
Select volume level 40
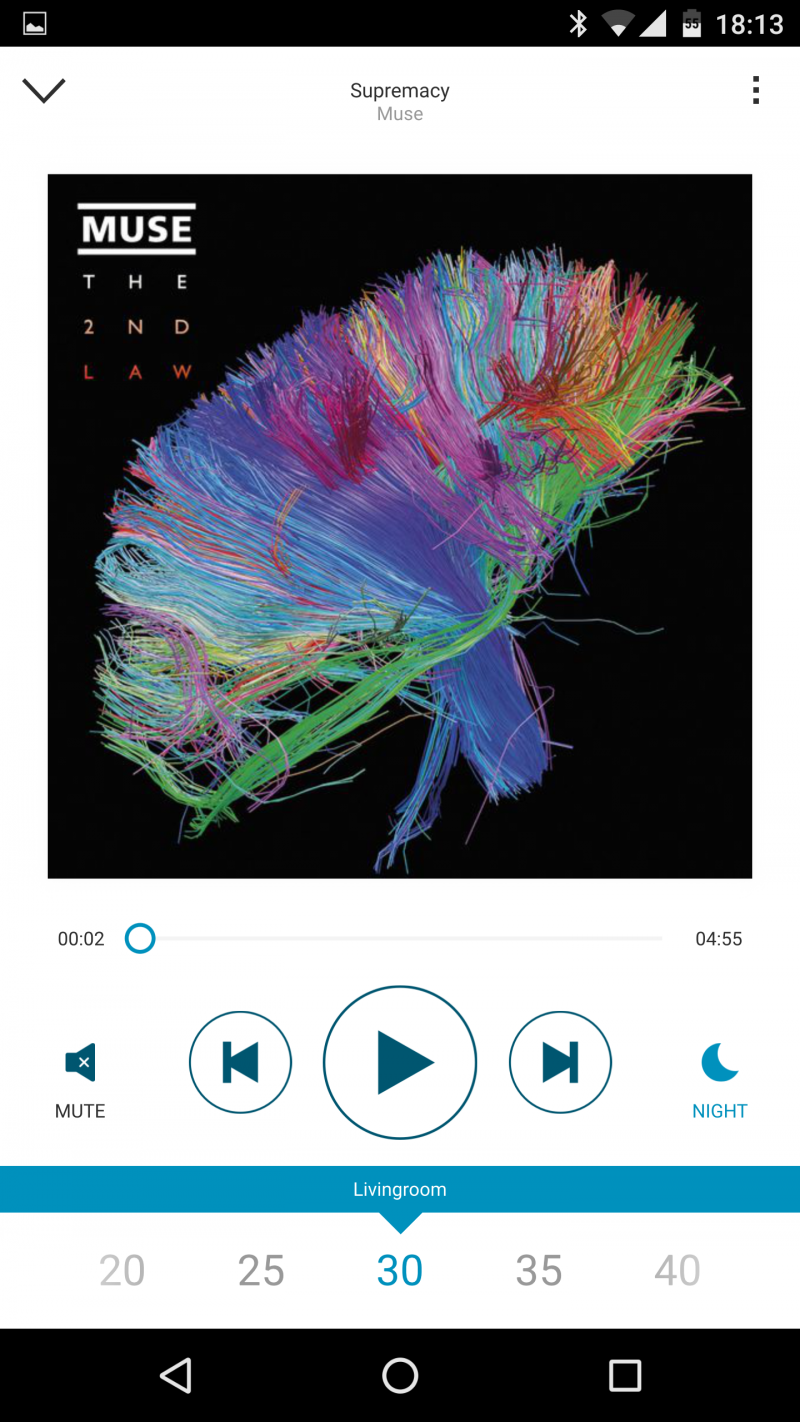click(x=677, y=1271)
